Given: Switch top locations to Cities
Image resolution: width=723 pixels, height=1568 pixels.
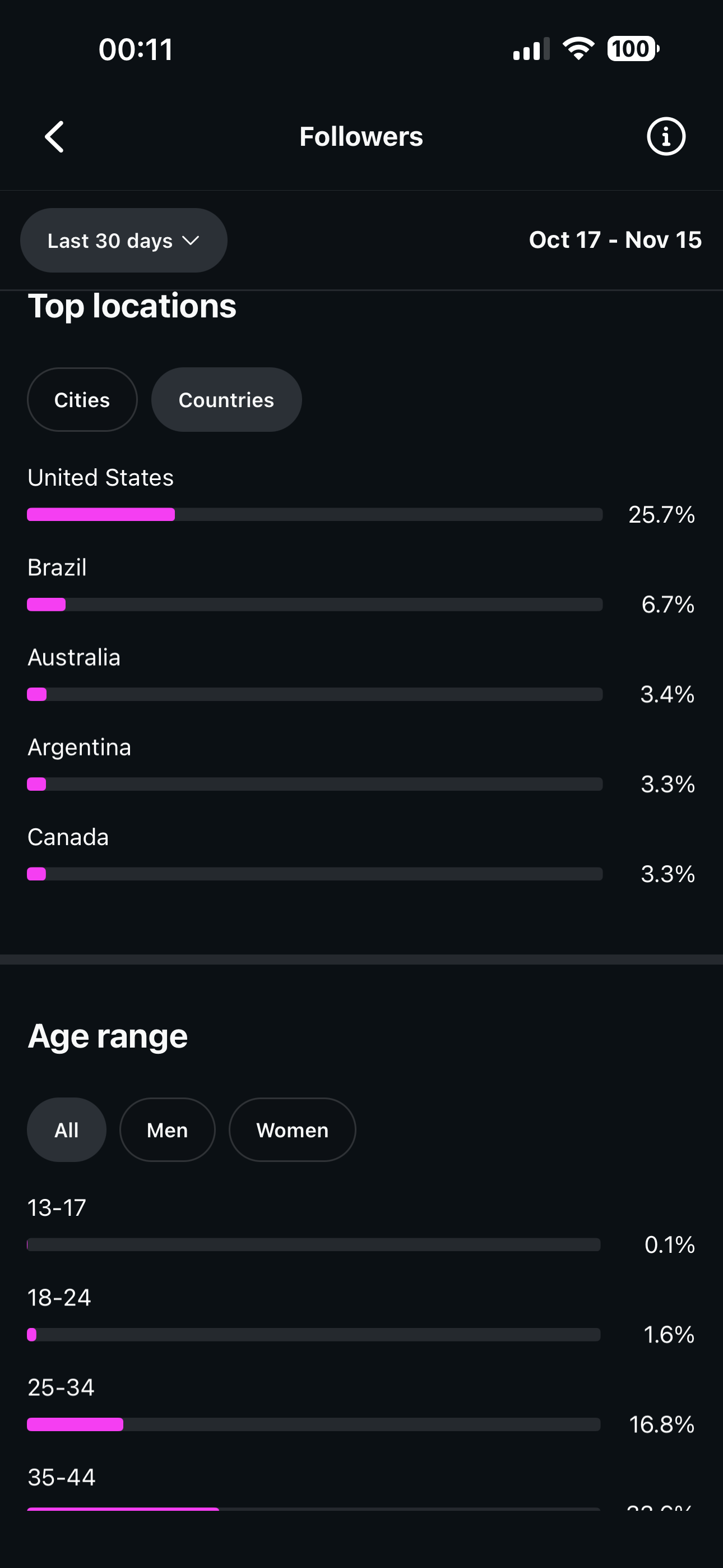Looking at the screenshot, I should (x=82, y=400).
